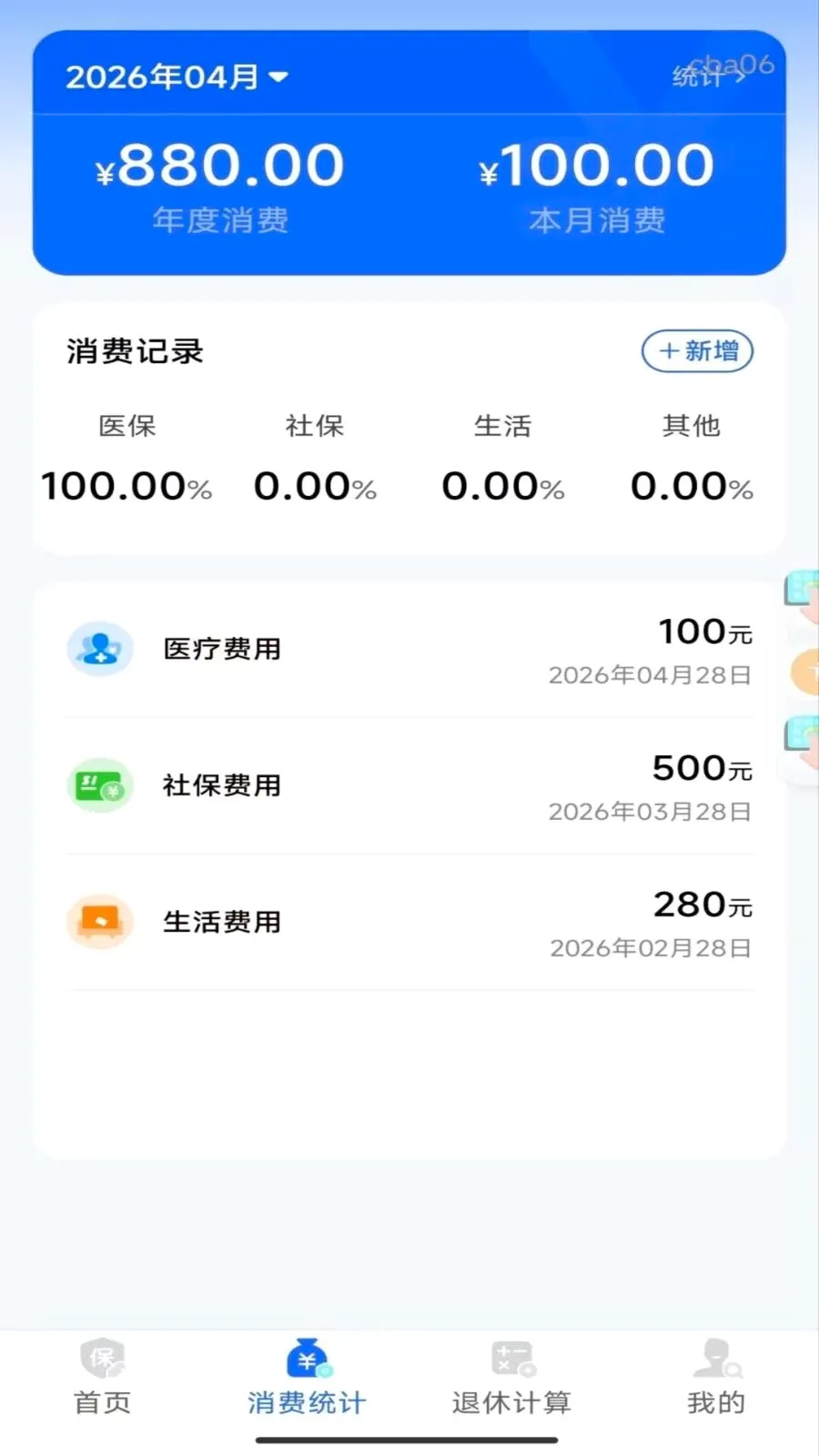The image size is (819, 1456).
Task: Tap the 新增 add record button
Action: (697, 351)
